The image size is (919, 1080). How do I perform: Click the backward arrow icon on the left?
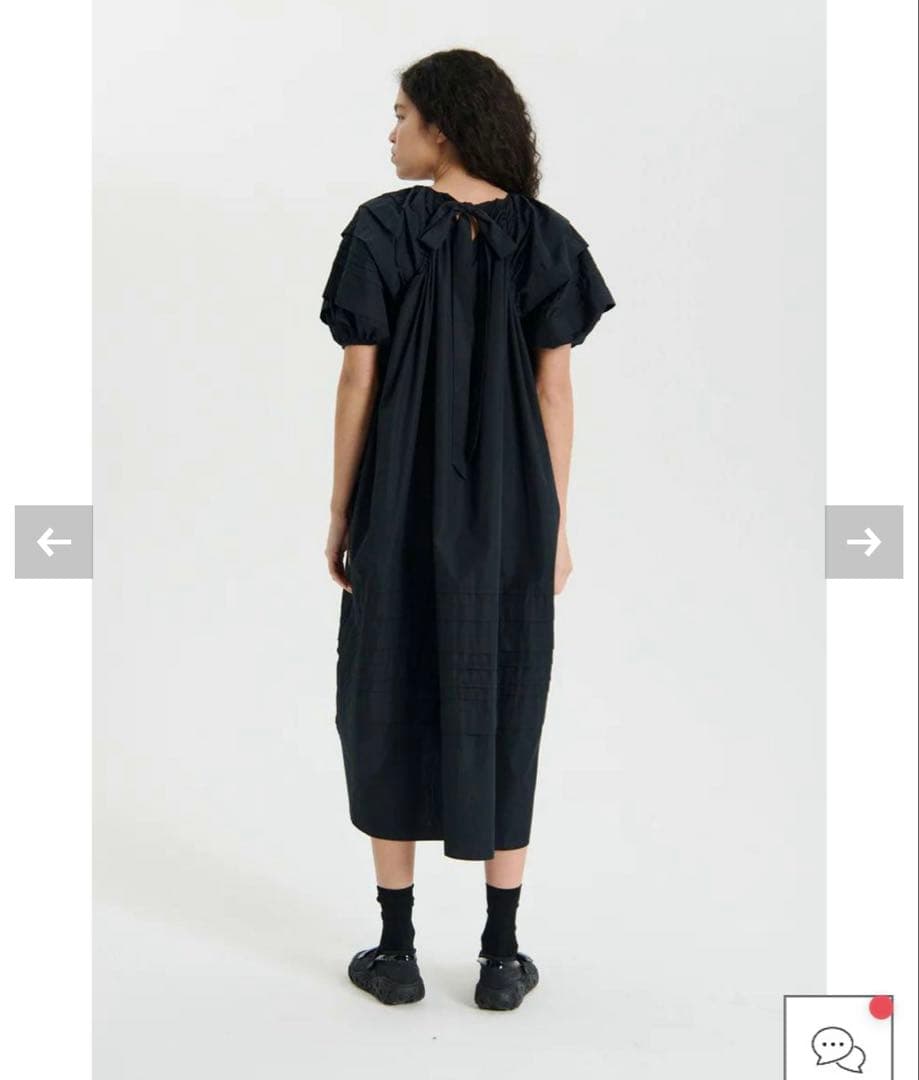point(56,542)
